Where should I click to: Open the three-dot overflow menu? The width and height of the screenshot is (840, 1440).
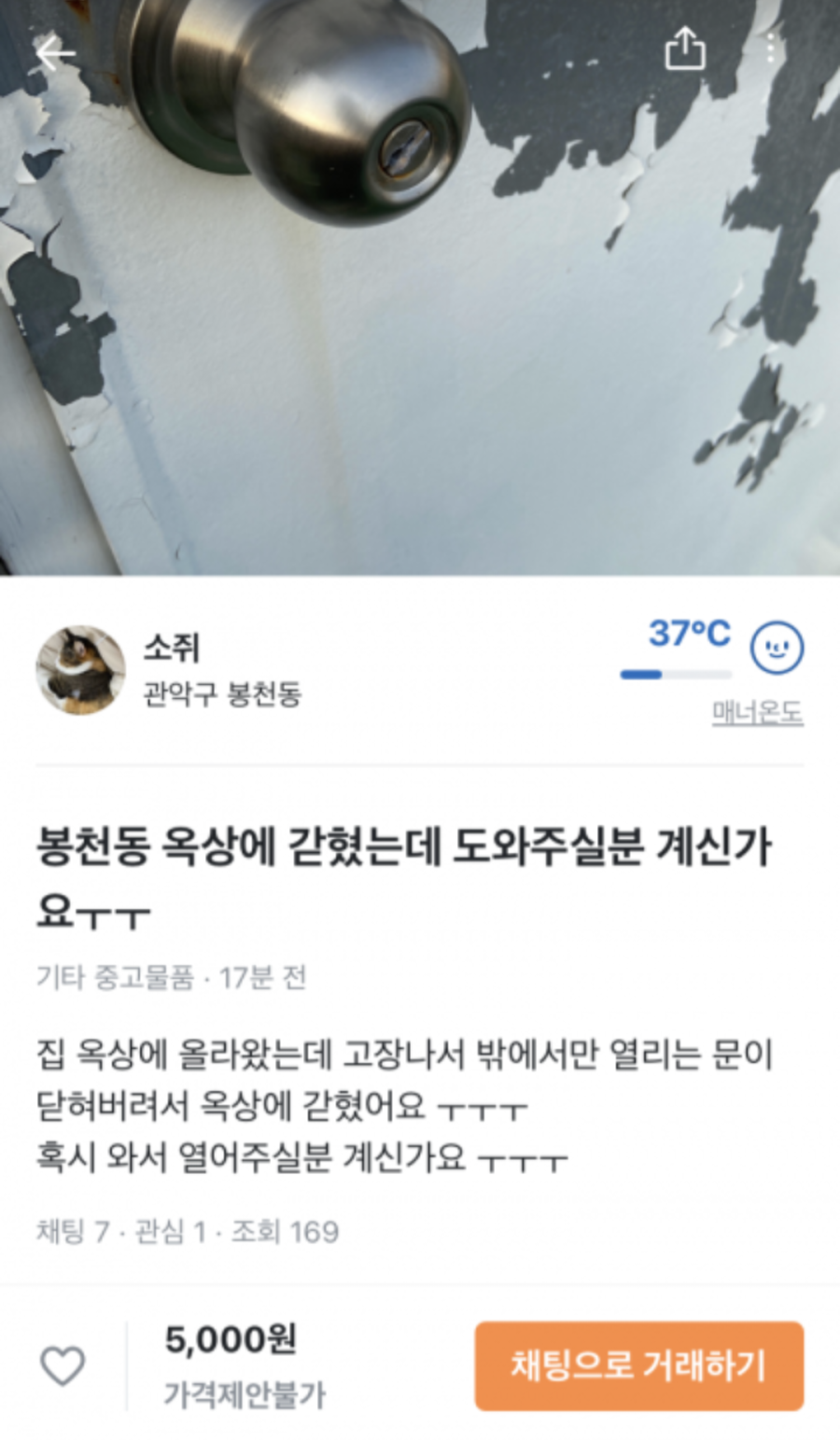click(771, 49)
